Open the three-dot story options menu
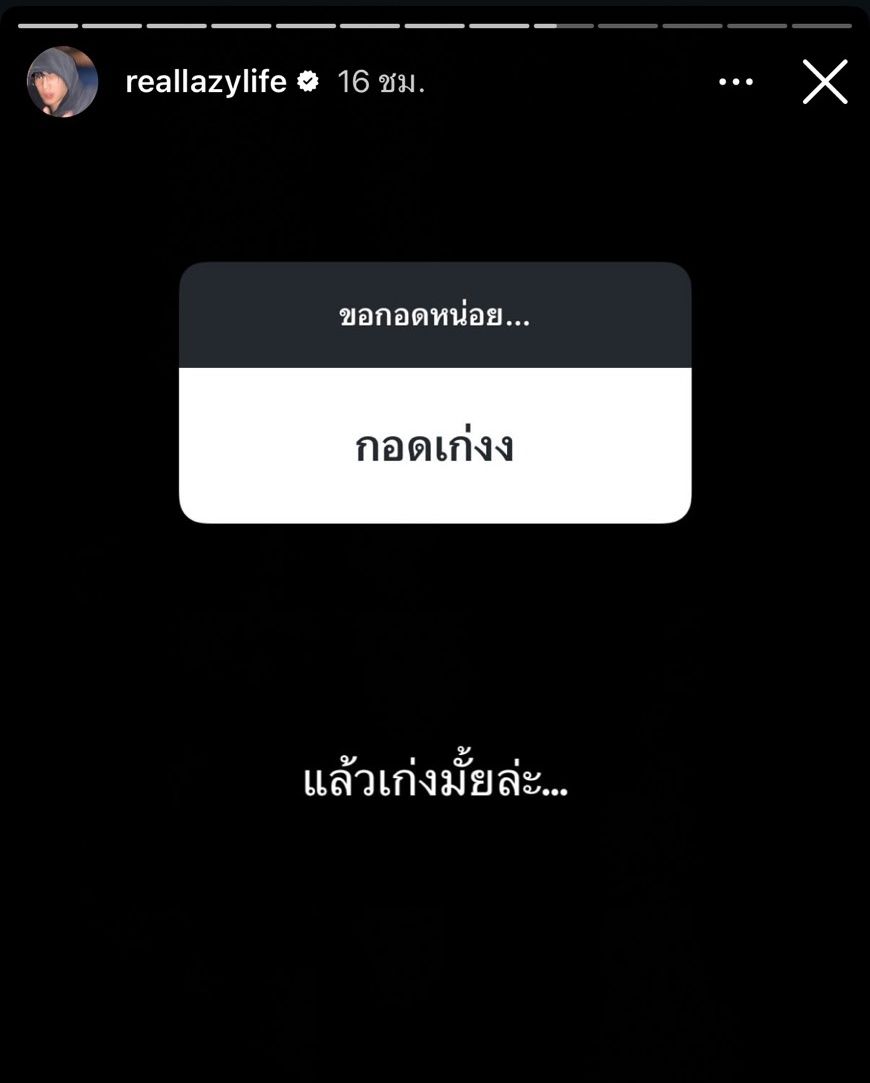This screenshot has height=1083, width=870. 736,82
